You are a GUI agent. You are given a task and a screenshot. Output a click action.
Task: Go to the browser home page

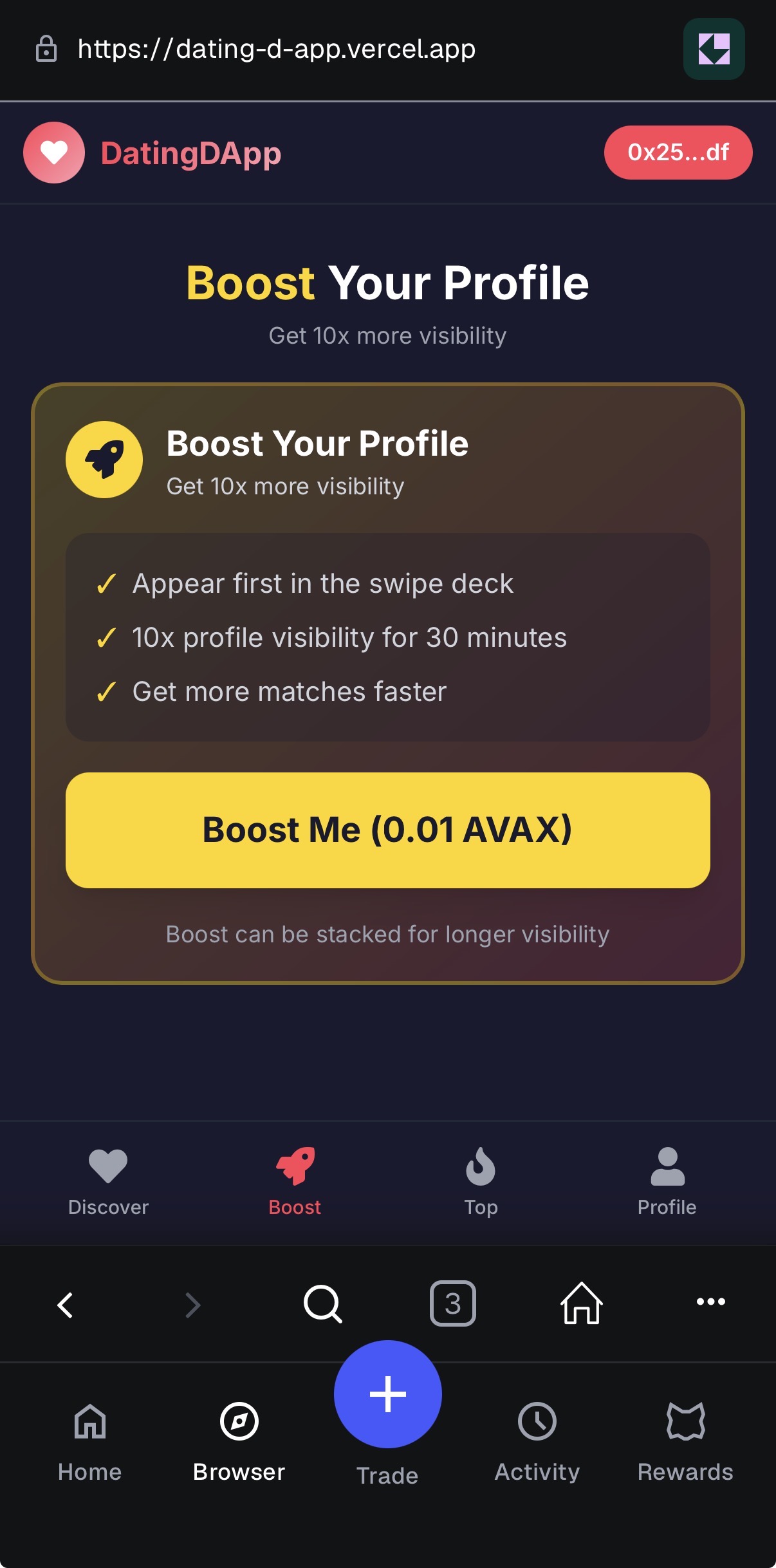tap(581, 1303)
